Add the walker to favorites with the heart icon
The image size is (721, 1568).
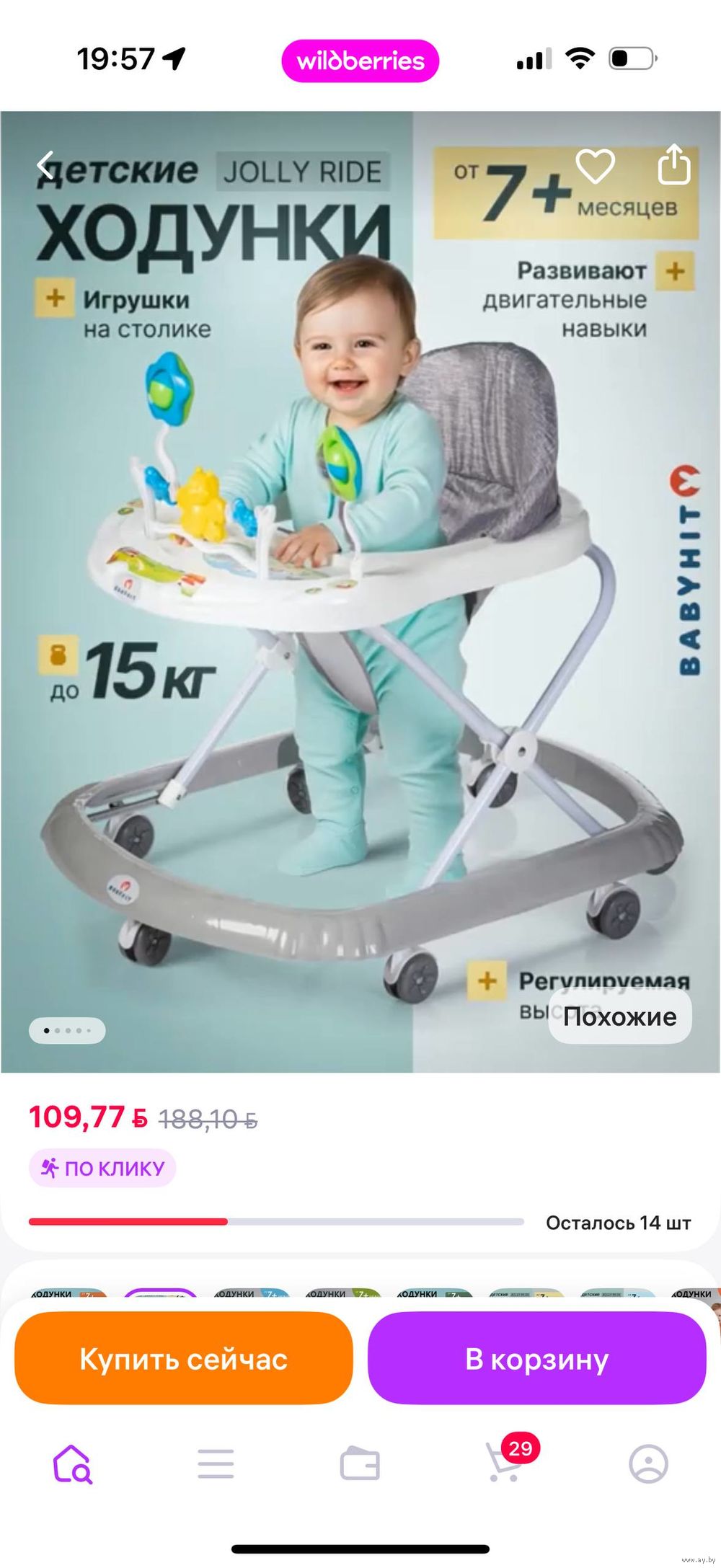tap(595, 166)
